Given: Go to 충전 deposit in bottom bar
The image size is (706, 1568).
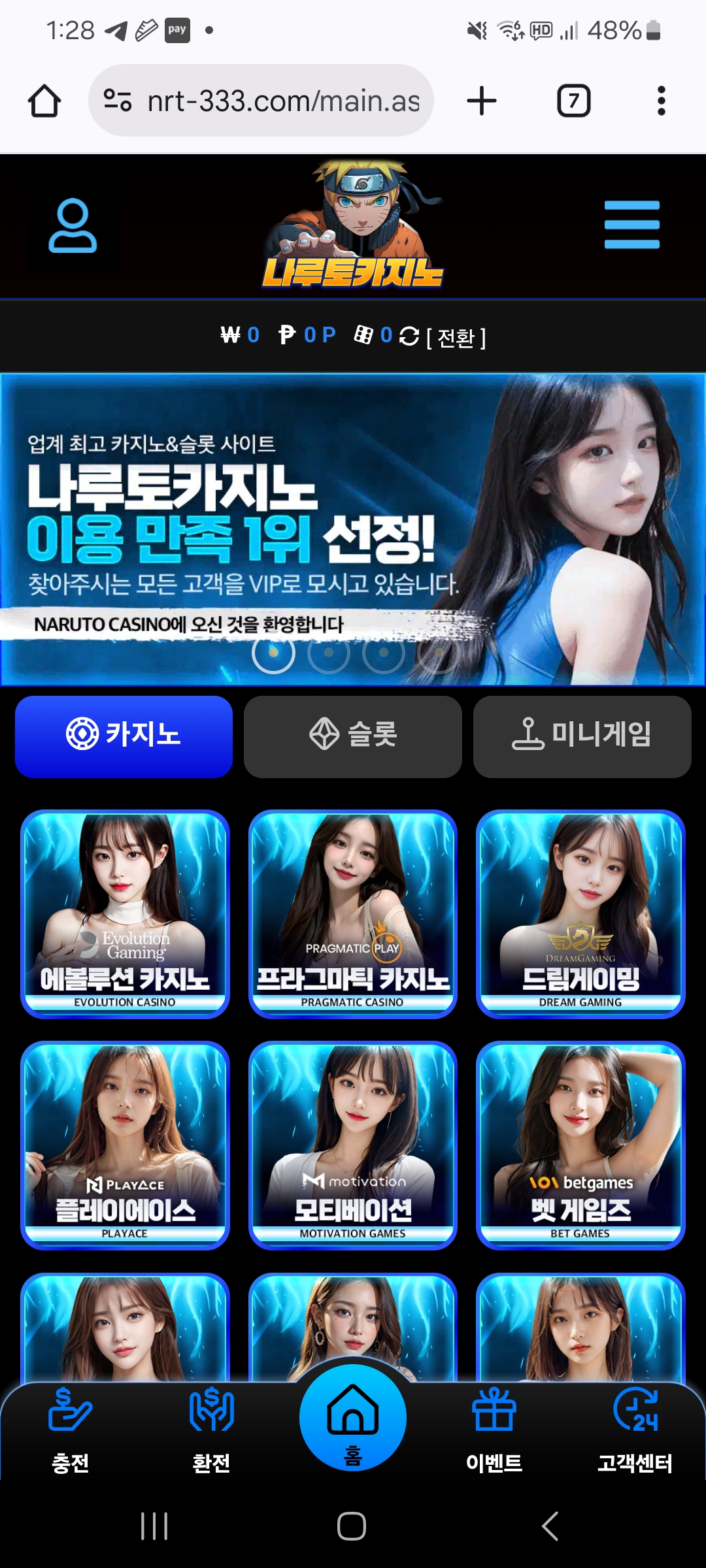Looking at the screenshot, I should 71,1431.
